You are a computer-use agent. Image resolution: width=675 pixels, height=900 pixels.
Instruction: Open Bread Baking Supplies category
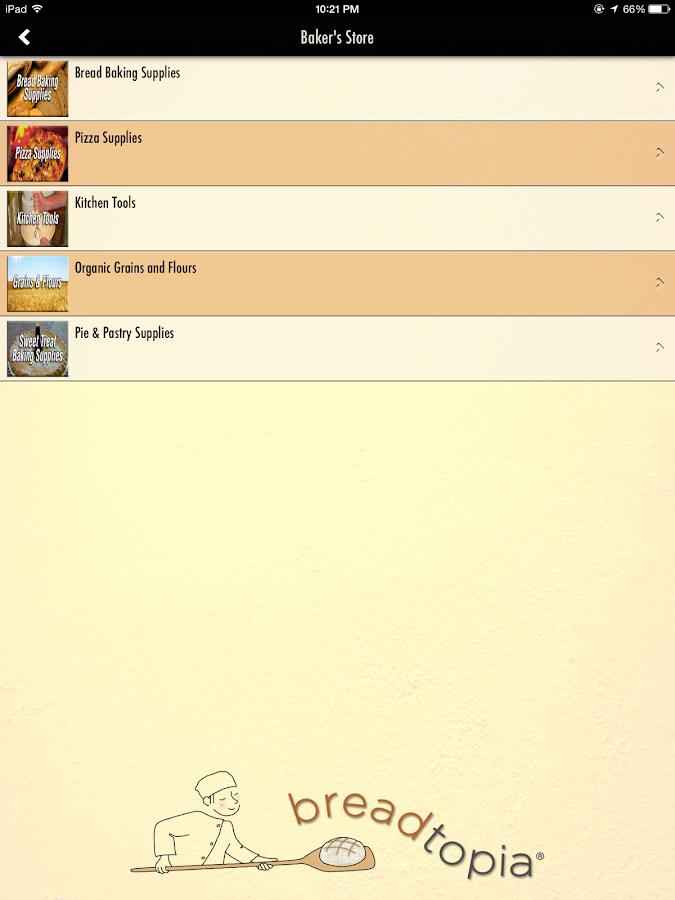coord(337,88)
